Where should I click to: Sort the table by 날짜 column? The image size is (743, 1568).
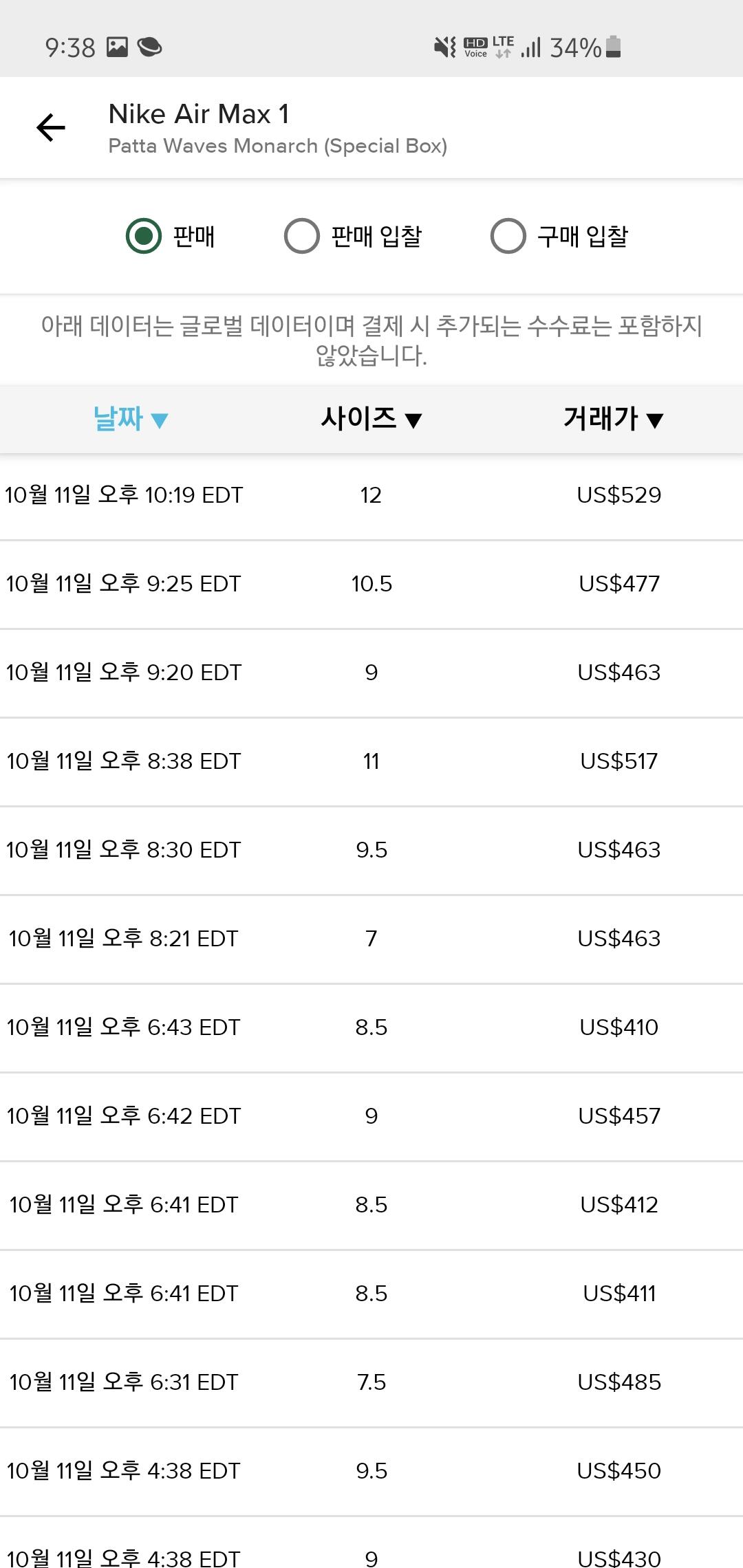[x=130, y=418]
